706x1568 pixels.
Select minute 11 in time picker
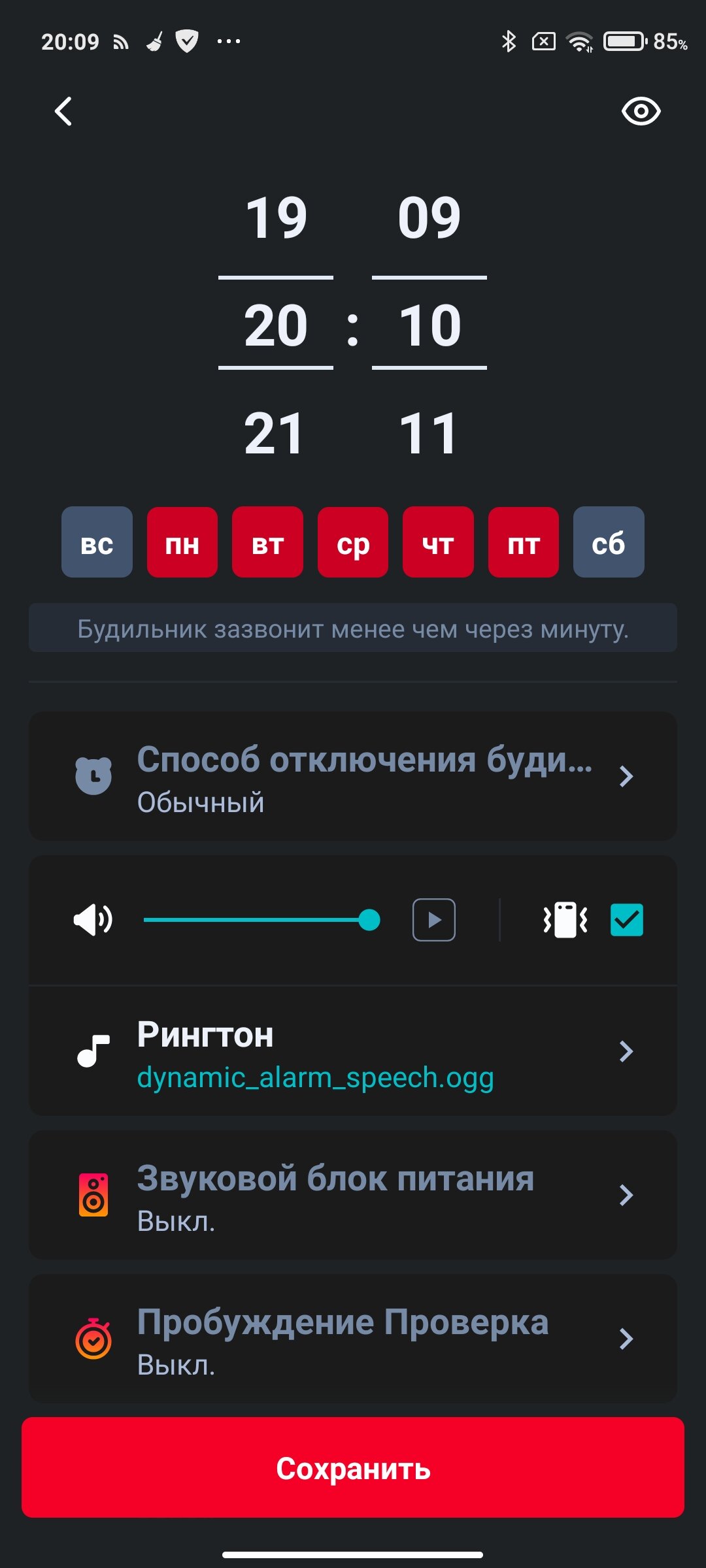428,434
